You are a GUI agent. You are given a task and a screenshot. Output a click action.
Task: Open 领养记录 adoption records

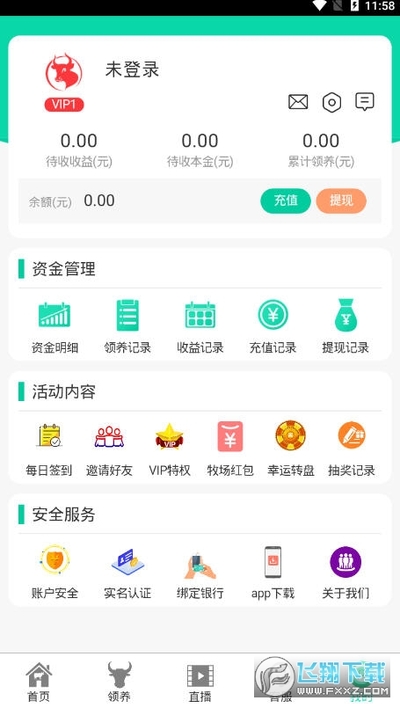pyautogui.click(x=127, y=327)
